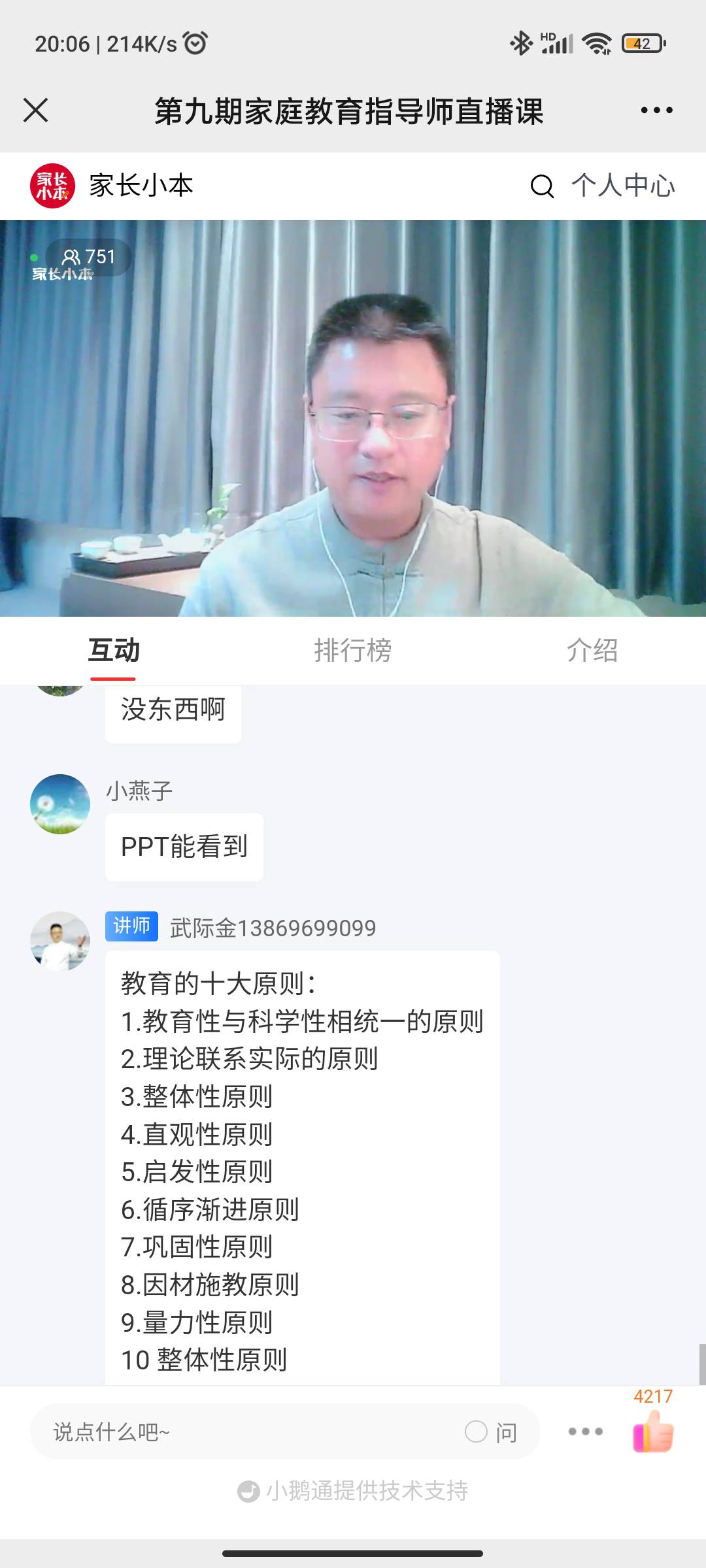Like the stream with thumbs-up

(x=652, y=1431)
